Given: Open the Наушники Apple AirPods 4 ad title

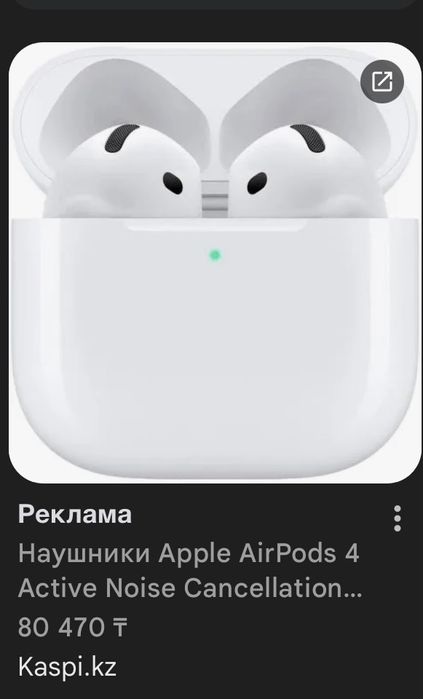Looking at the screenshot, I should (190, 571).
